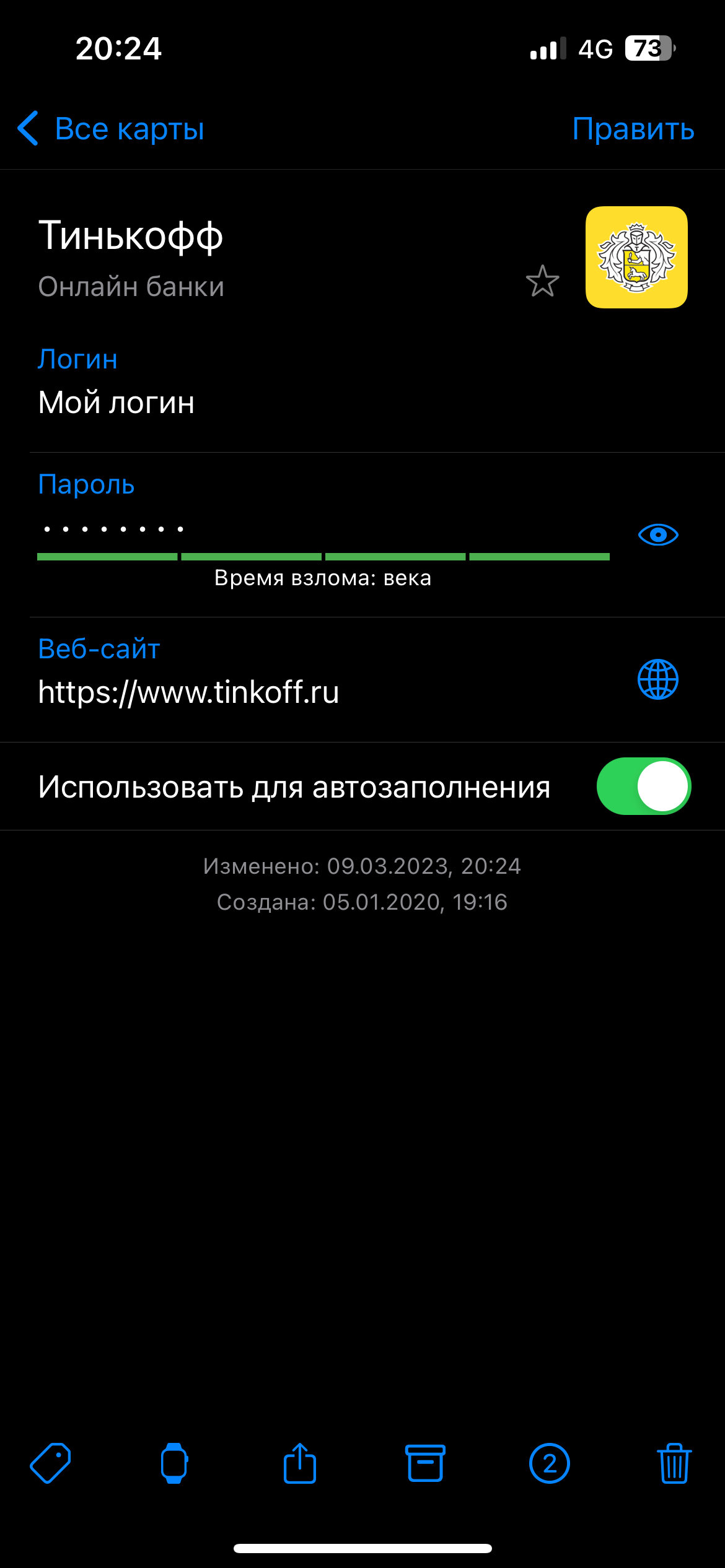
Task: Disable Использовать для автозаполнения switch
Action: pyautogui.click(x=644, y=786)
